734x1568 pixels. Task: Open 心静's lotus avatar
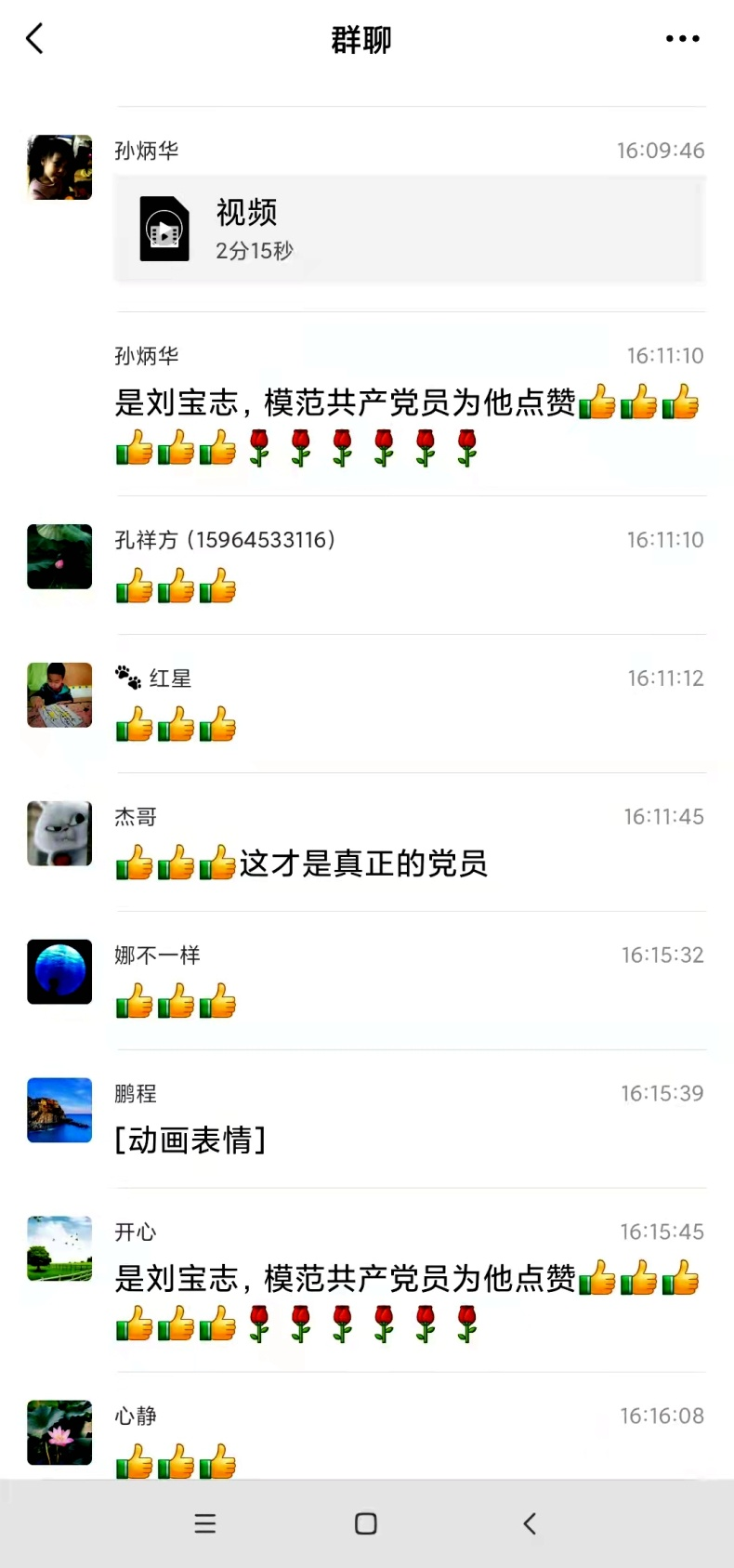tap(59, 1433)
